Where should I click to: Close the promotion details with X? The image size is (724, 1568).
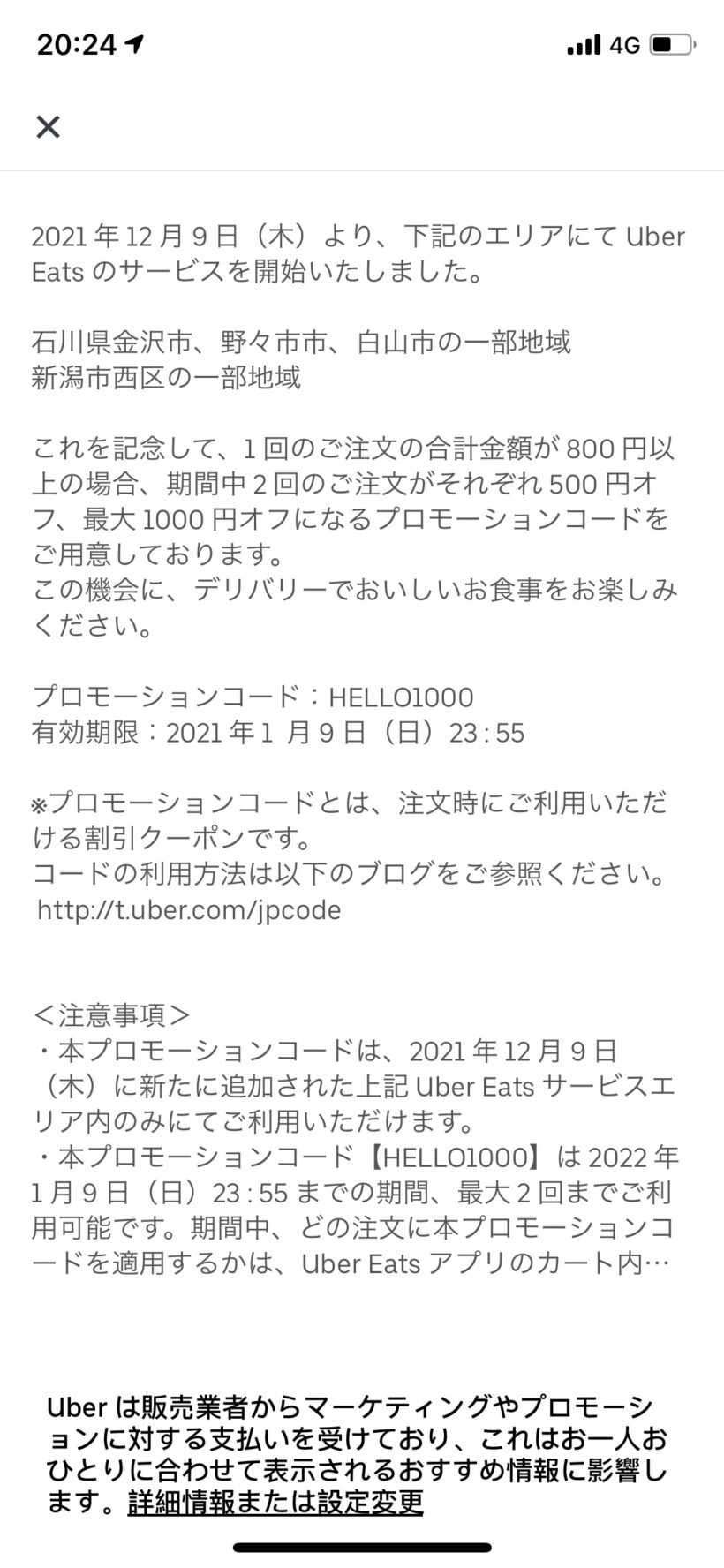click(48, 127)
